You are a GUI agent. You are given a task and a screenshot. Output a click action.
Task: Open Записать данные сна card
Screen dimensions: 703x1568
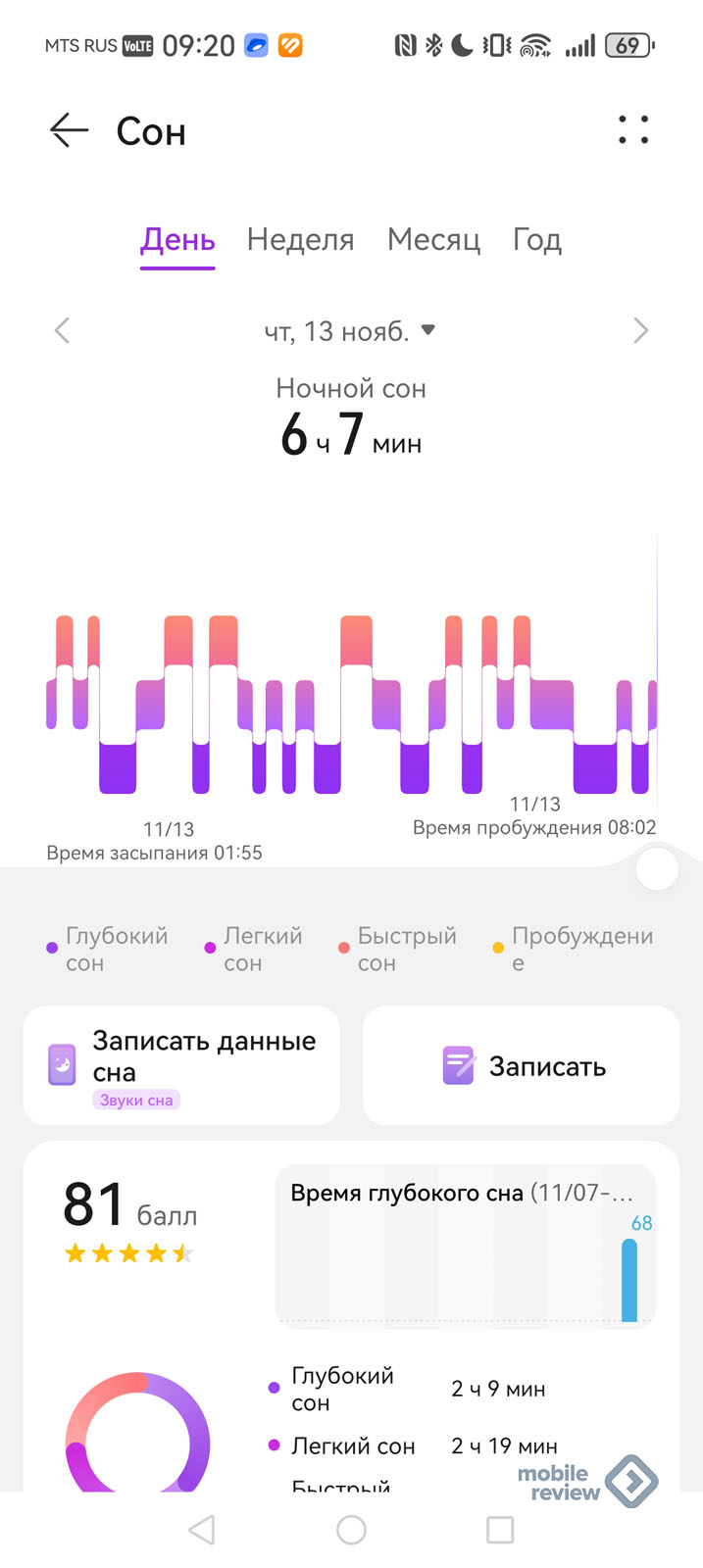(x=181, y=1065)
